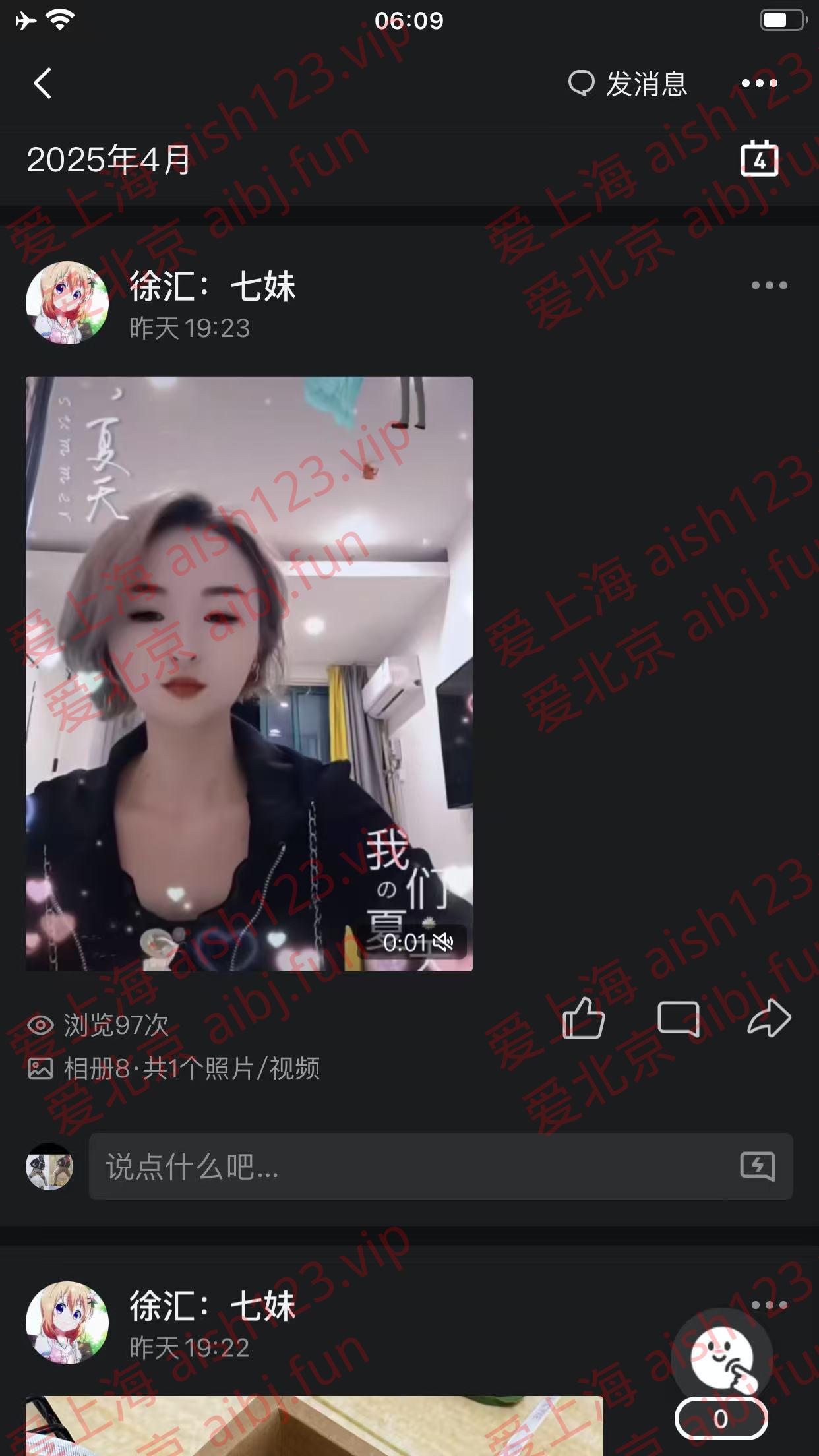Open the avatar on the 19:23 post
The height and width of the screenshot is (1456, 819).
click(67, 303)
